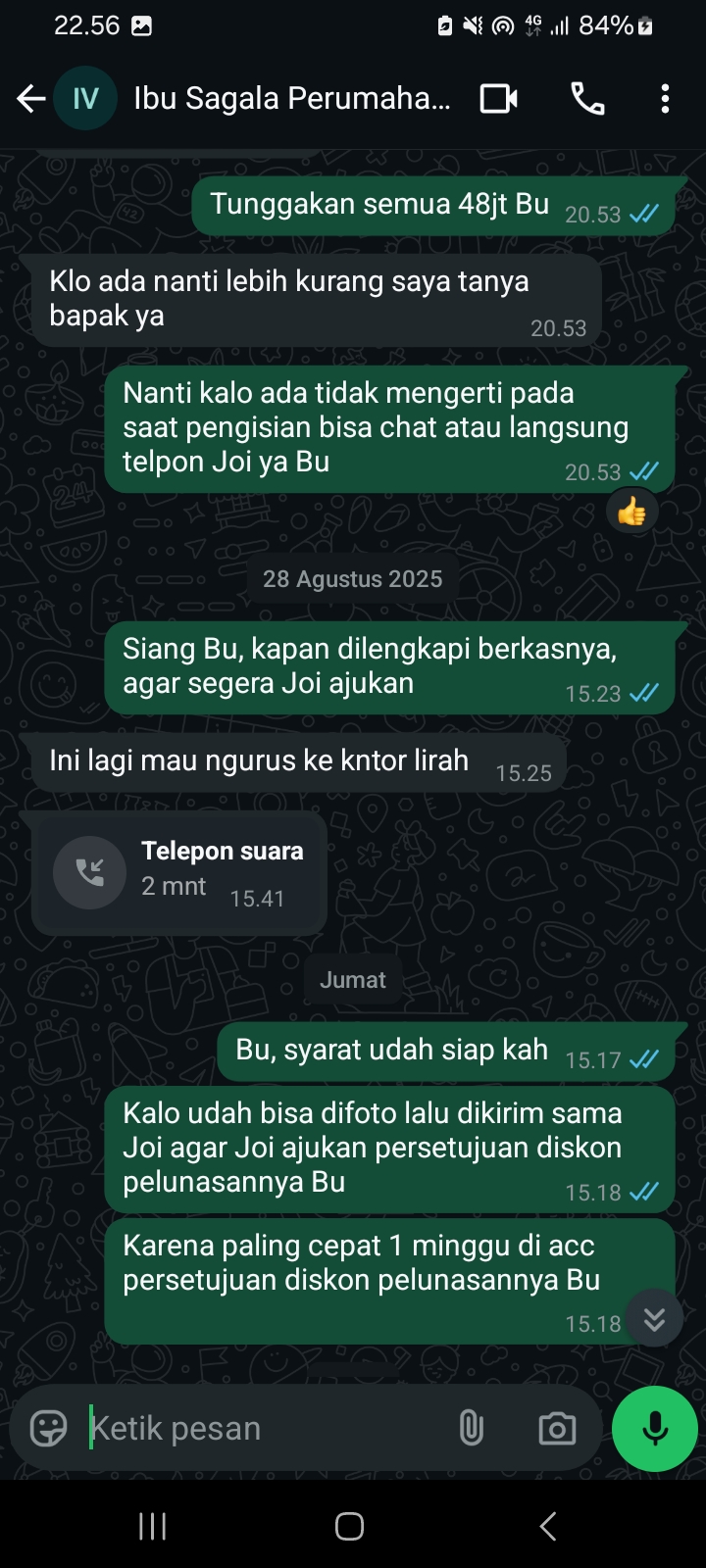706x1568 pixels.
Task: Open the camera to send a photo
Action: pos(557,1428)
